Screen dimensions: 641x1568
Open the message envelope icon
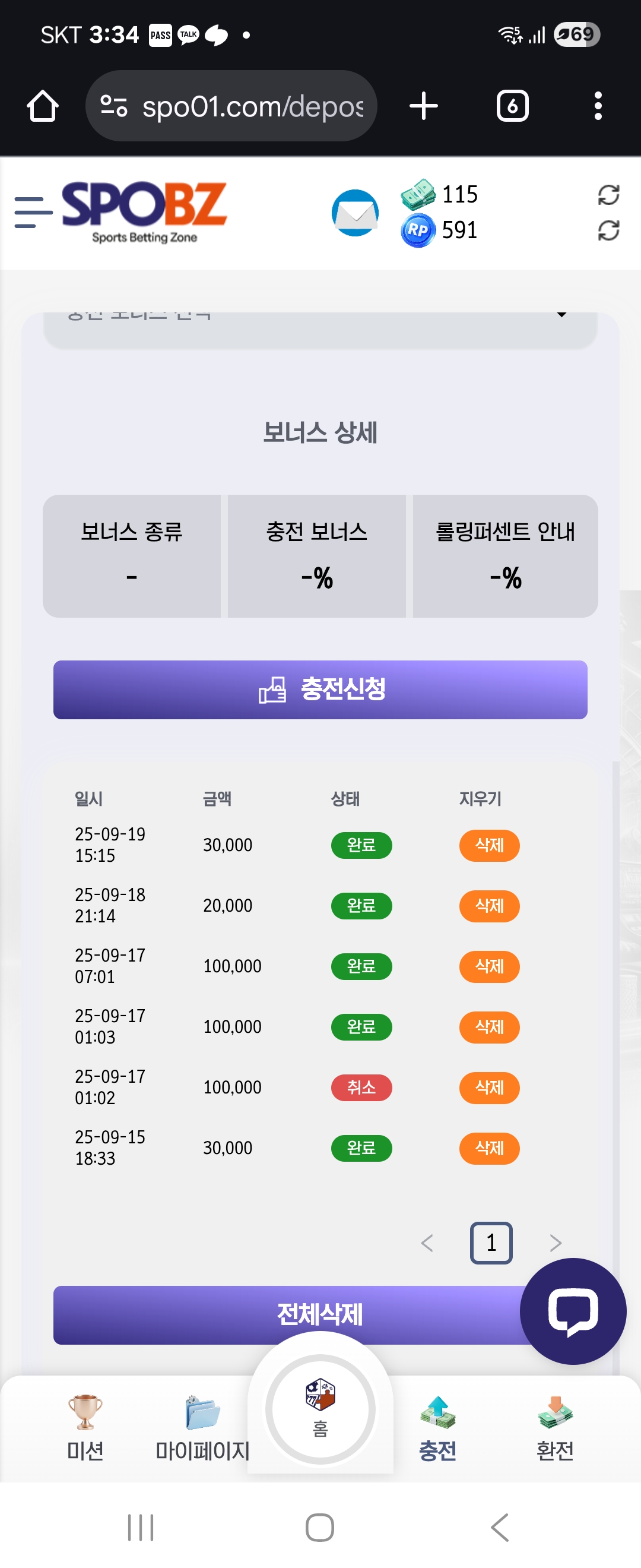tap(354, 213)
